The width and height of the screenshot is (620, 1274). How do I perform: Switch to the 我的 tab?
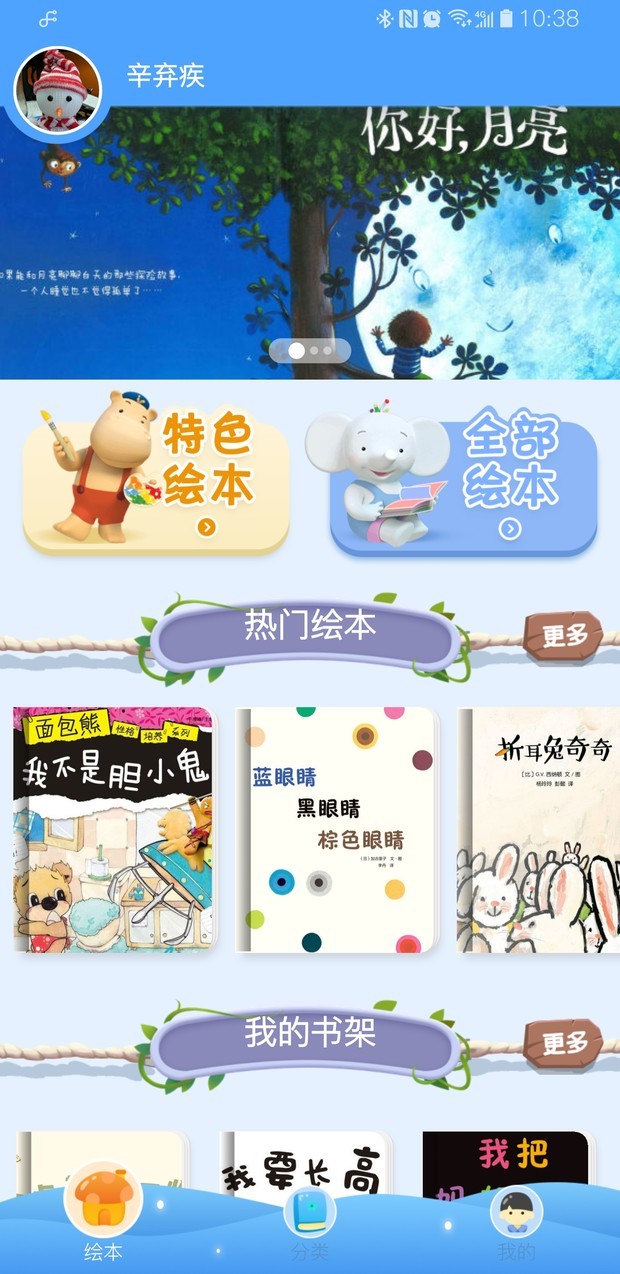click(x=516, y=1222)
